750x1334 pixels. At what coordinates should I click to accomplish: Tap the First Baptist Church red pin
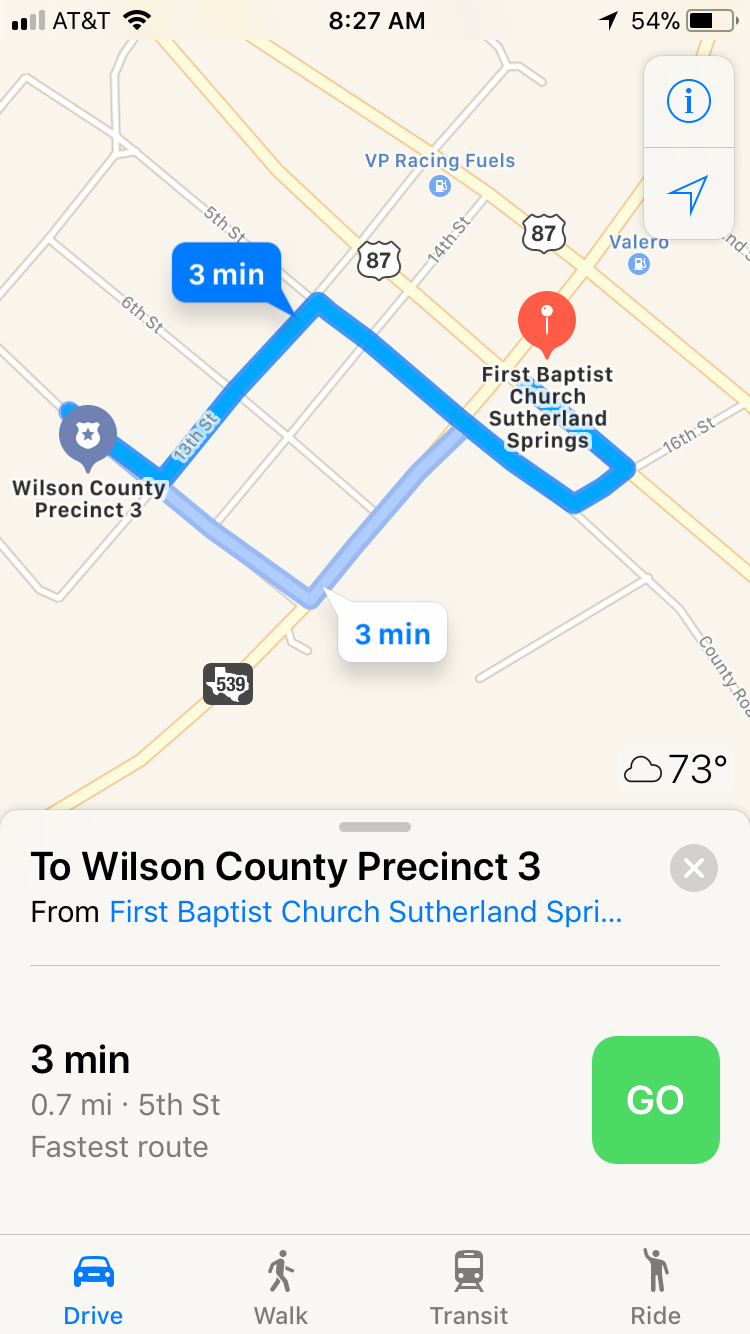546,322
